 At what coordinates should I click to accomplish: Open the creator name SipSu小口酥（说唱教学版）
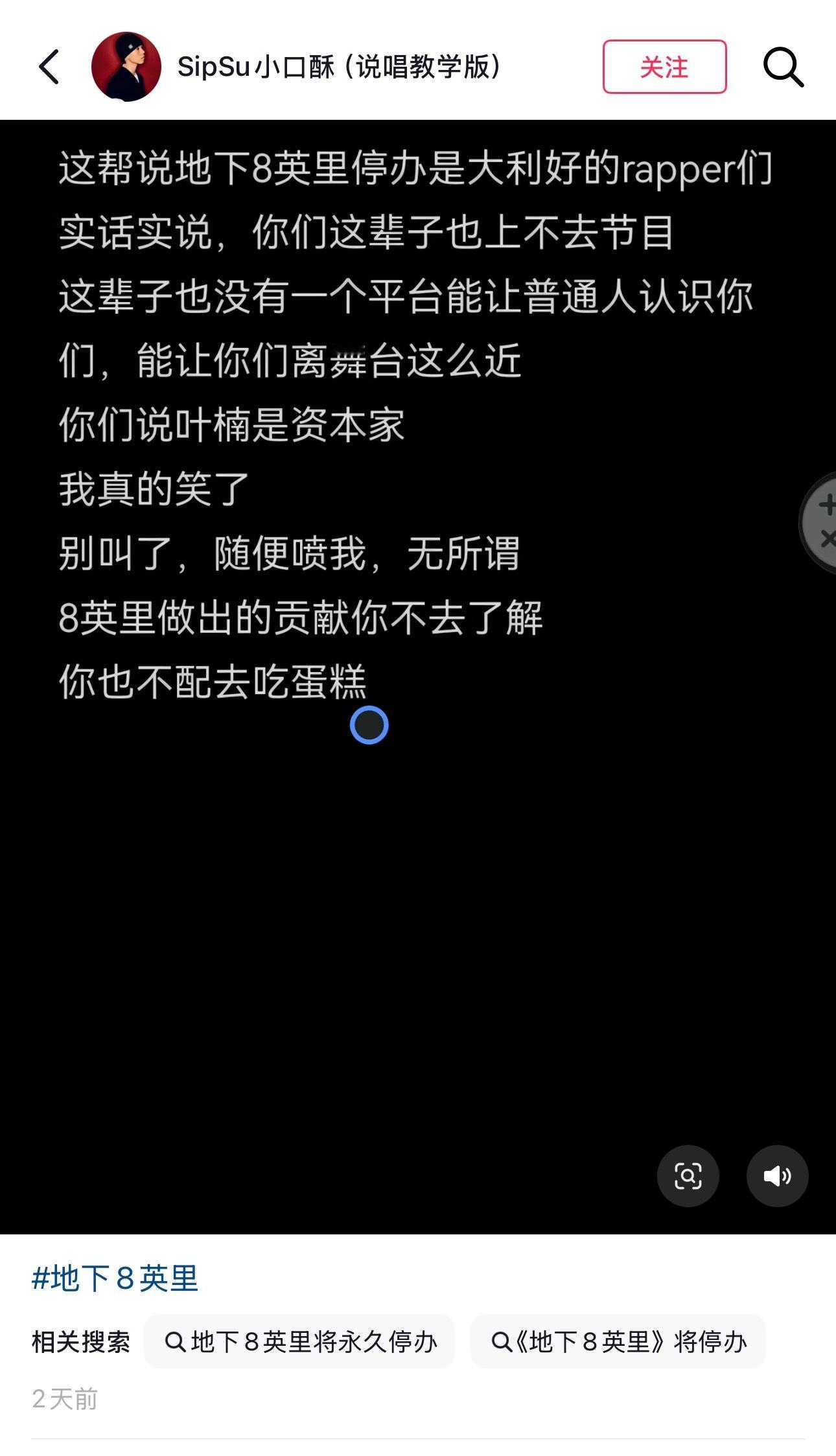click(x=337, y=67)
